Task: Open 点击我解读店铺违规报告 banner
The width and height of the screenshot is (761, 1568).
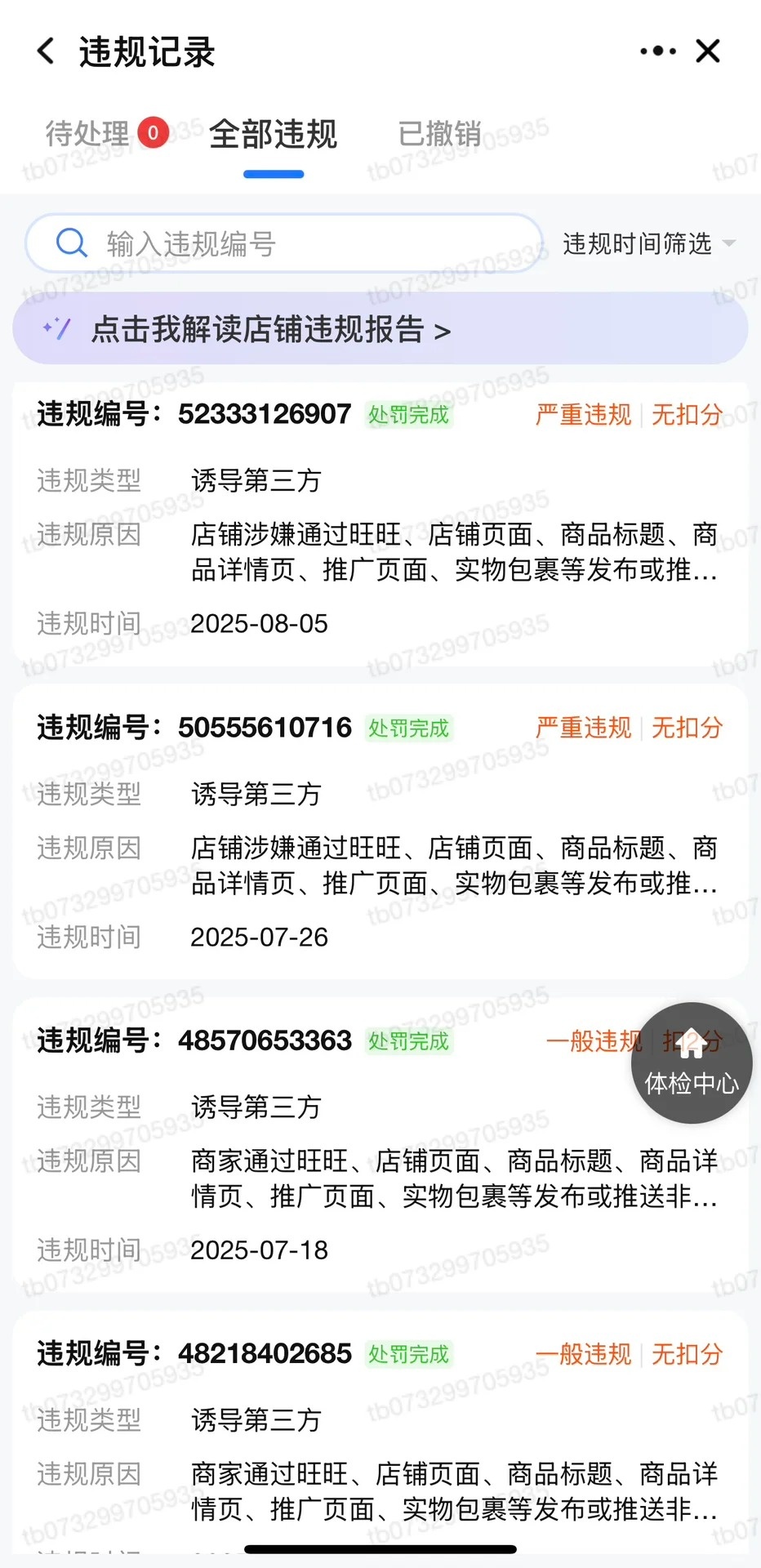Action: click(x=380, y=329)
